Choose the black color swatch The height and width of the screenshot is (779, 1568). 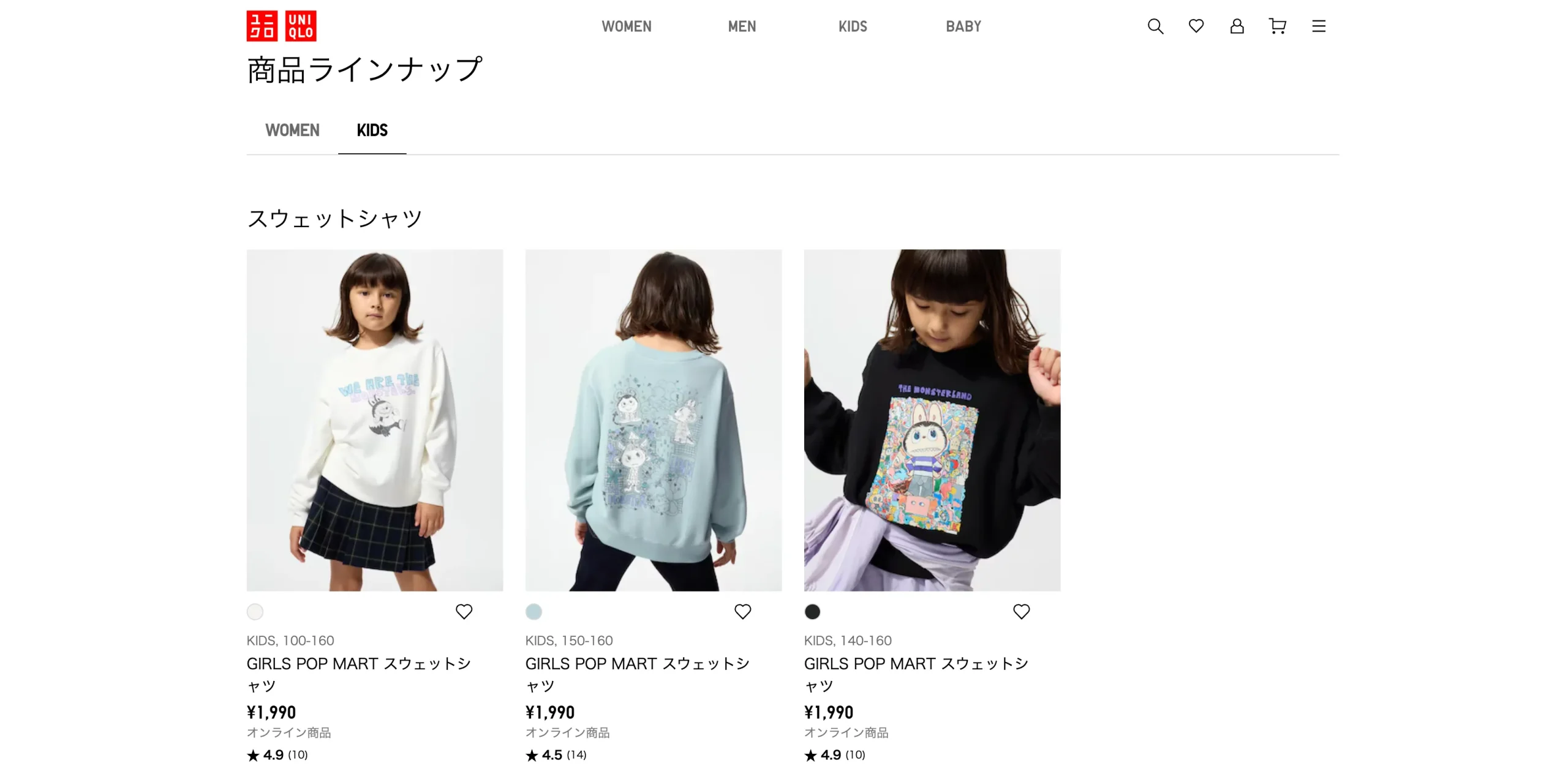point(812,611)
